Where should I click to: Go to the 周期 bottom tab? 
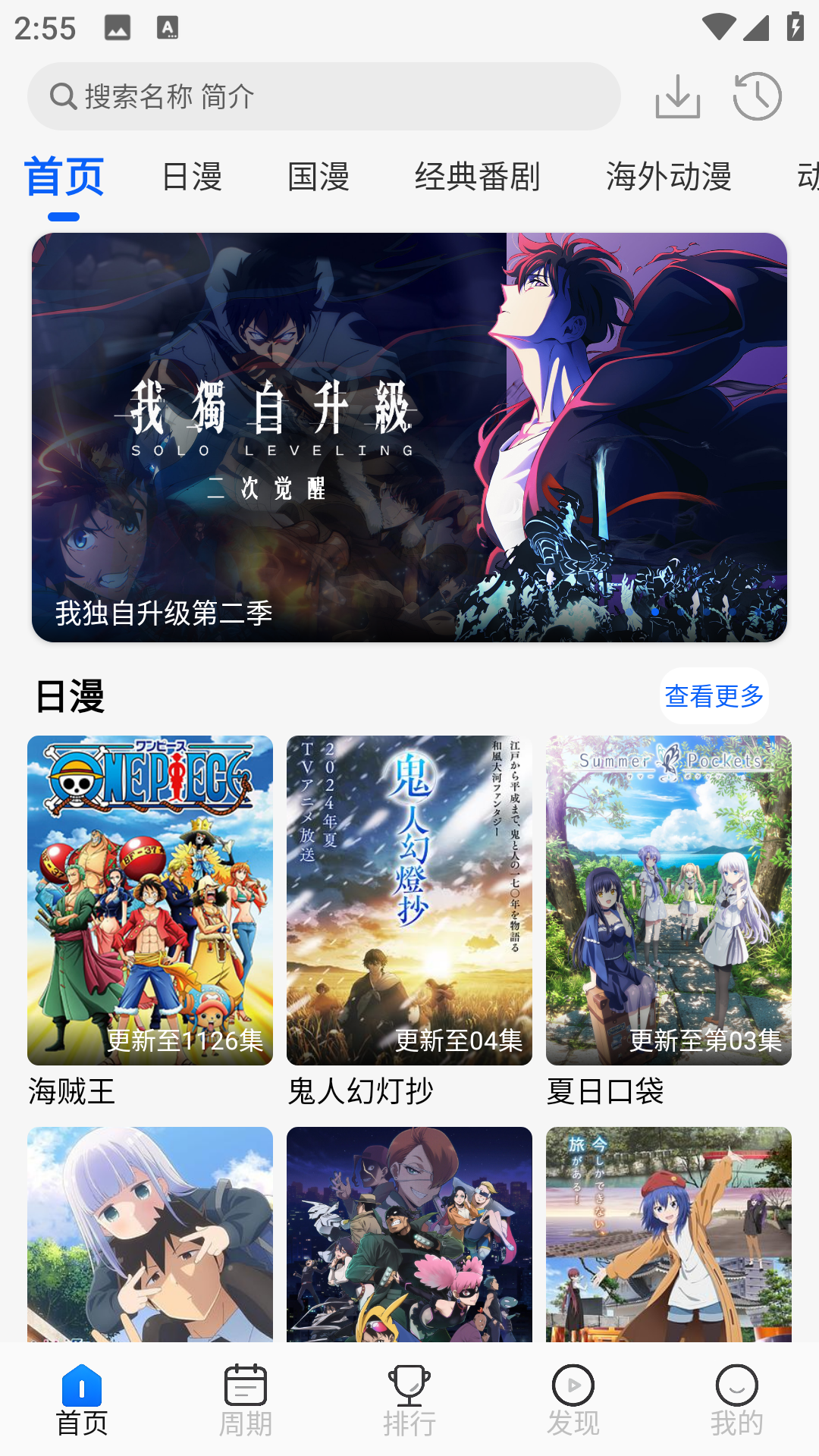coord(246,1400)
